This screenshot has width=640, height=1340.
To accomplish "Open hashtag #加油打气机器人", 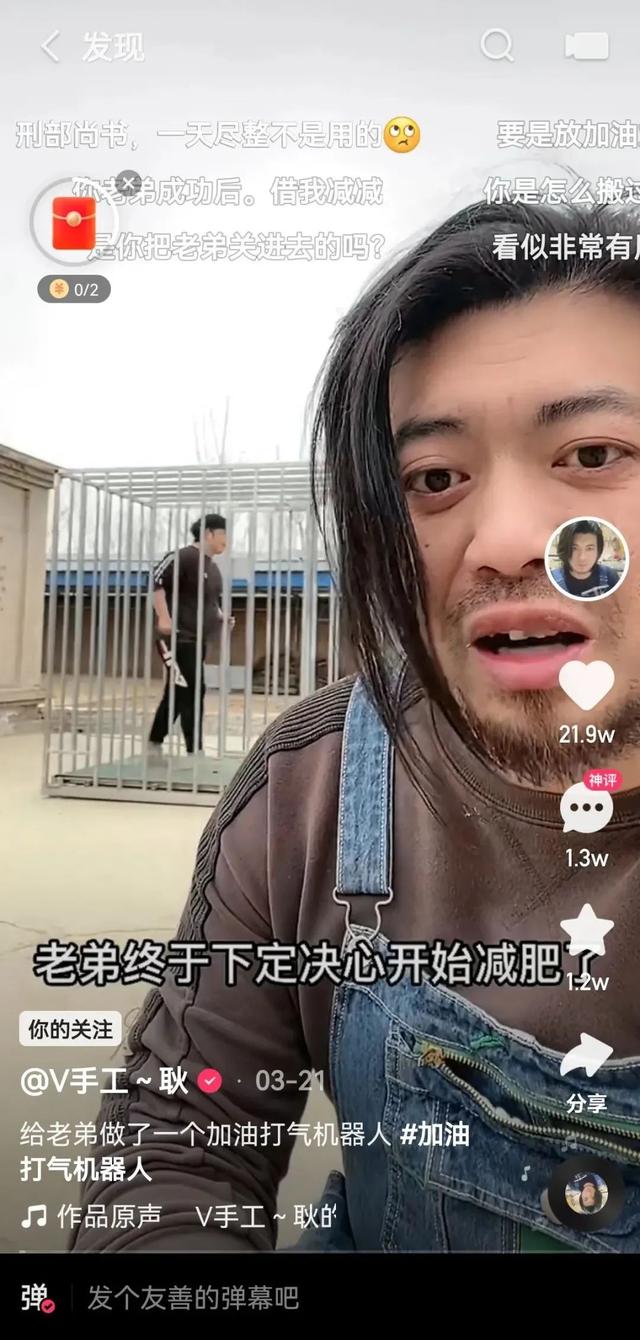I will [x=435, y=1135].
